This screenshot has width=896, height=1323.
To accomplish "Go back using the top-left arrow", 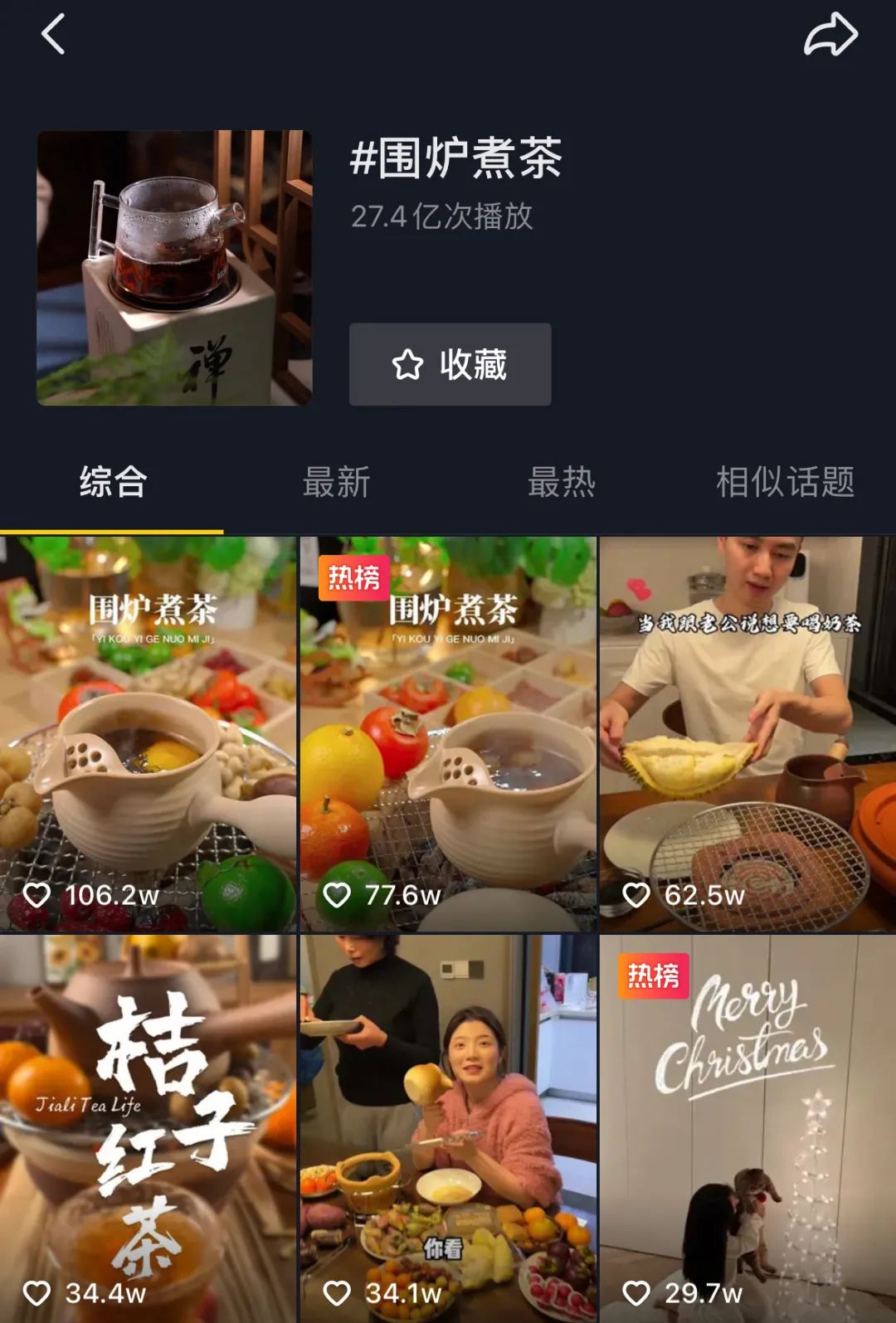I will 53,35.
